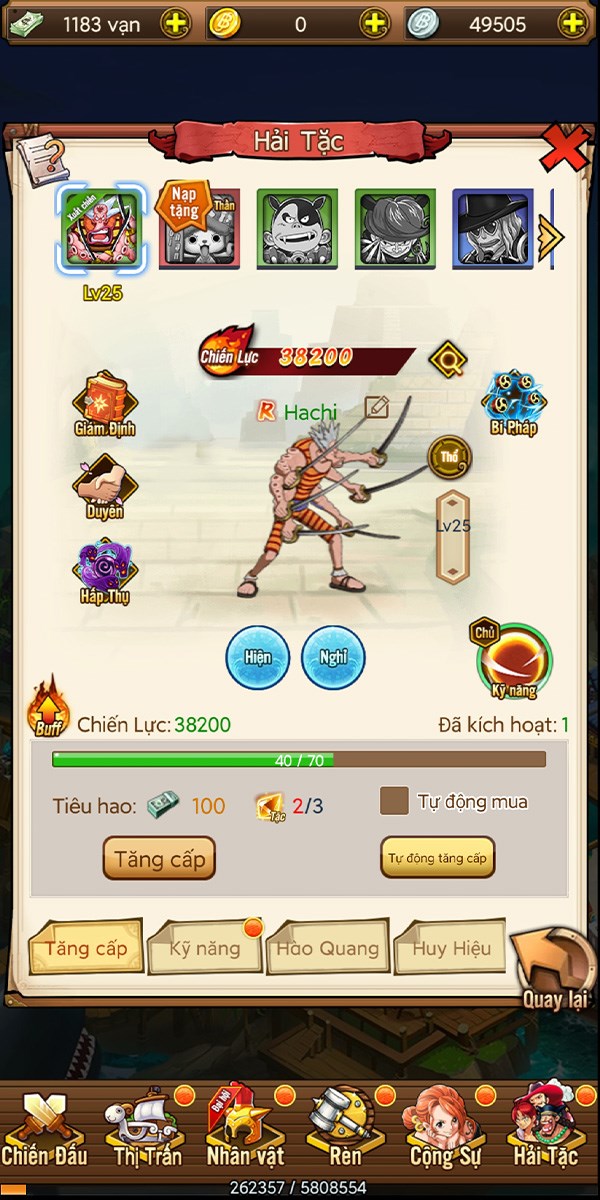This screenshot has width=600, height=1200.
Task: Enable the Tự động mua checkbox
Action: (394, 801)
